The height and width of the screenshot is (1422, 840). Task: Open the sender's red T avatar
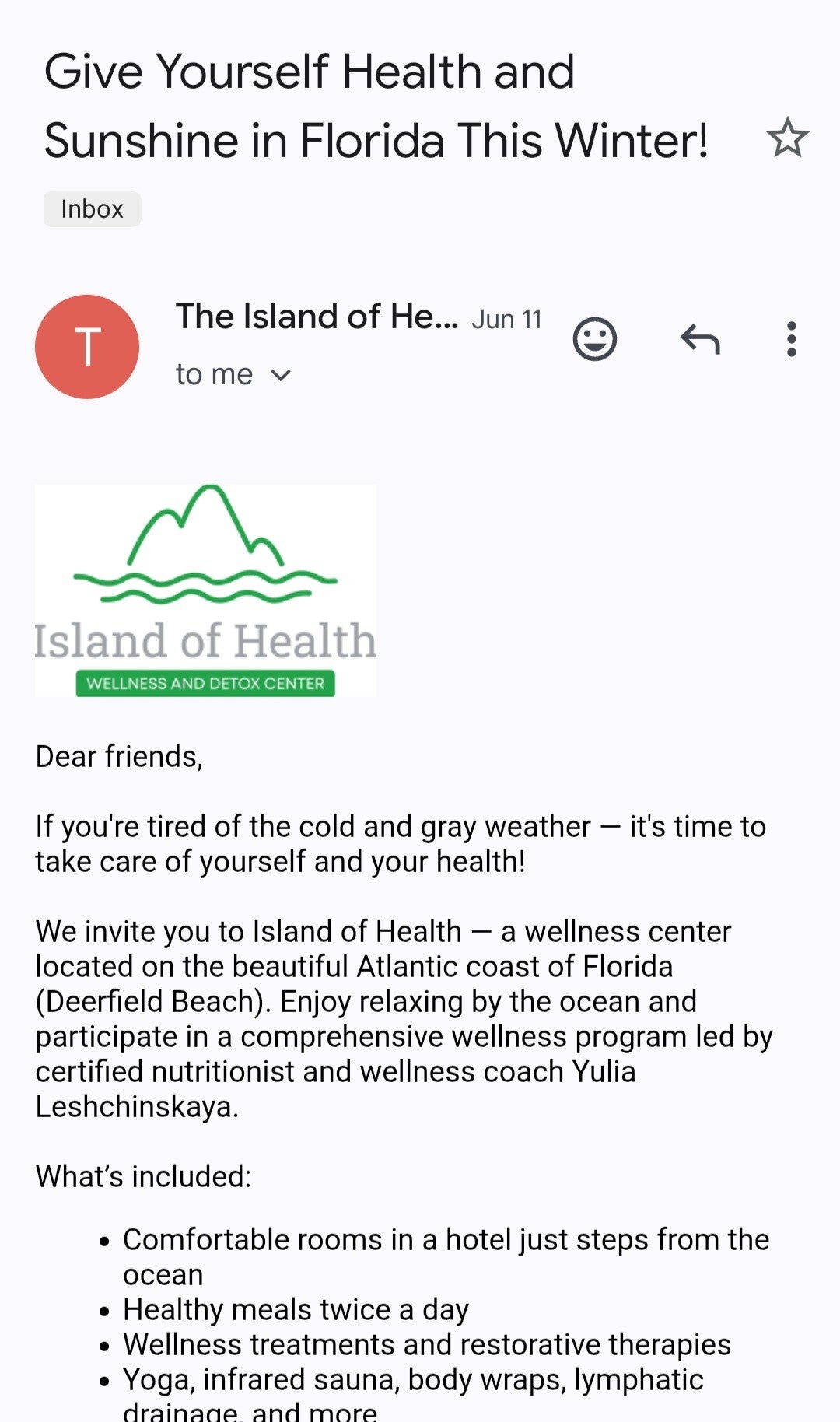point(87,347)
